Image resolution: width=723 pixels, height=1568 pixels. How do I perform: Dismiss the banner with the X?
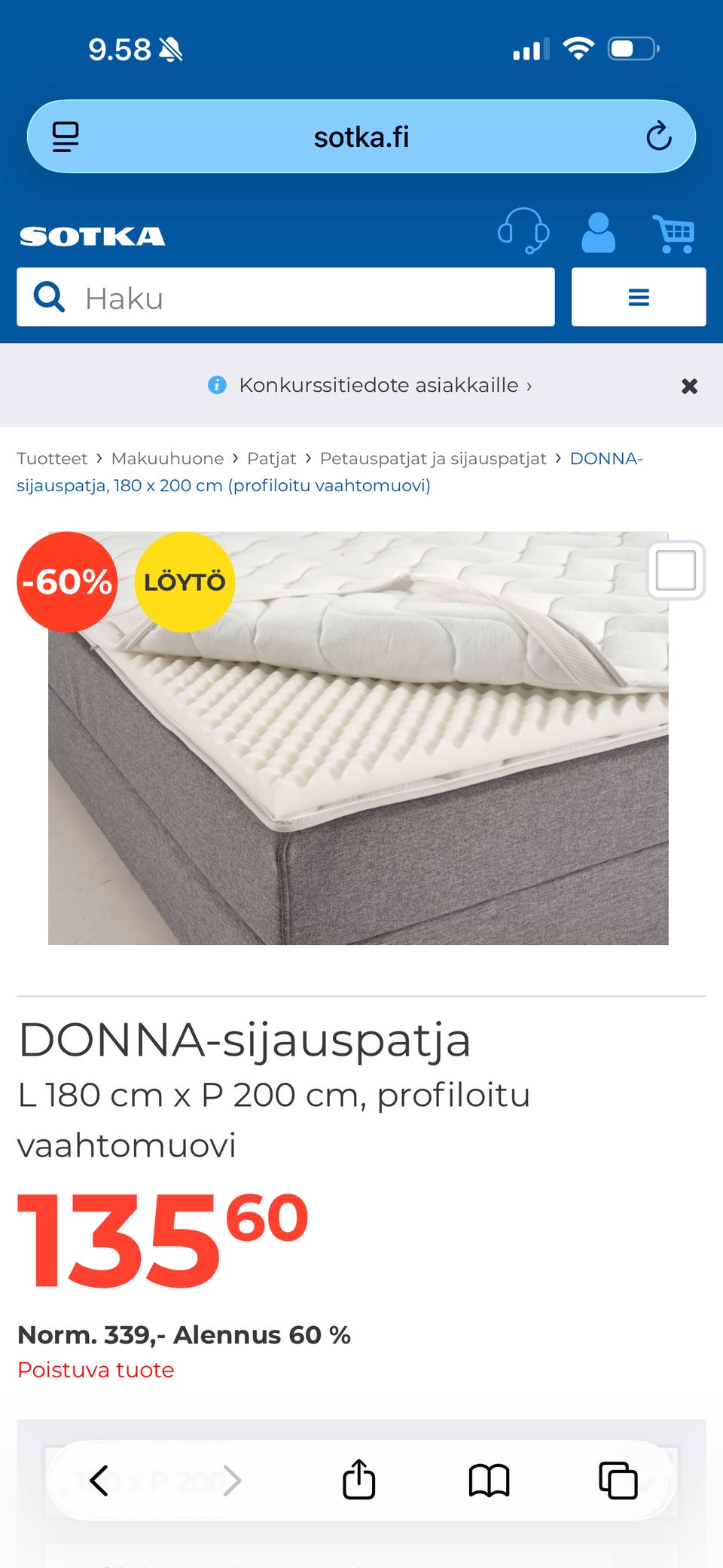689,385
